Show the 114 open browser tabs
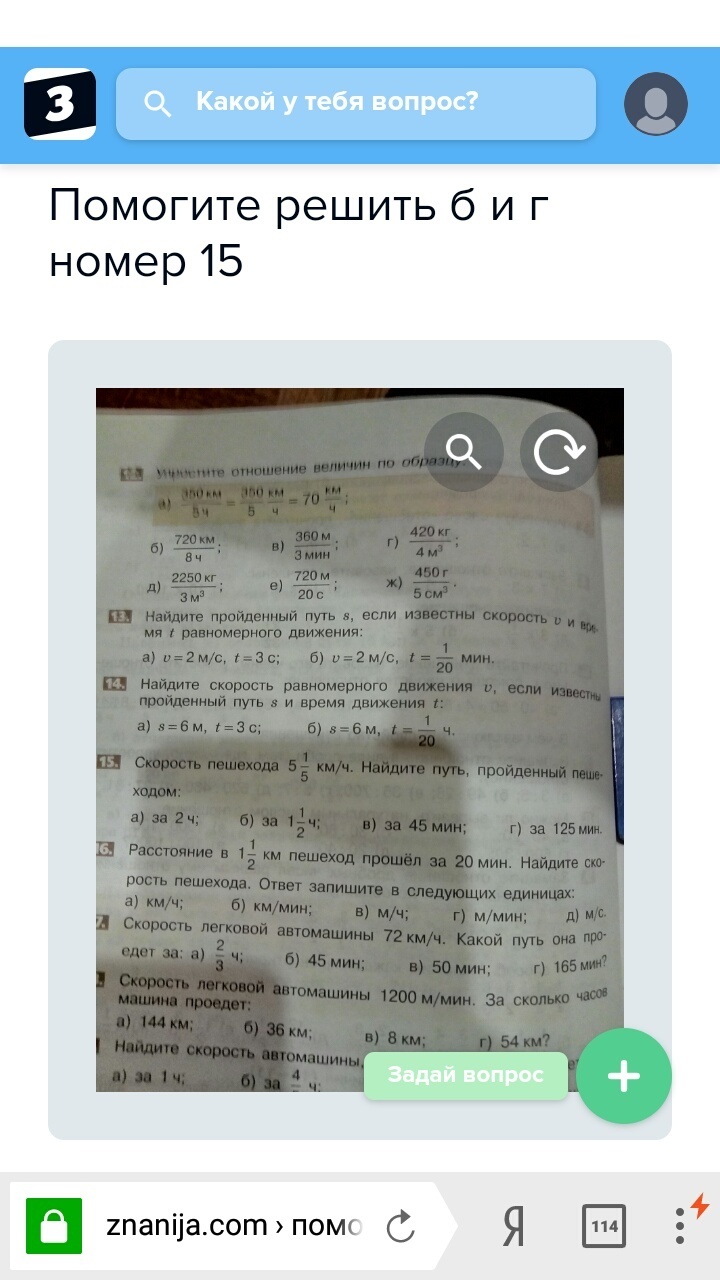The image size is (720, 1280). click(604, 1226)
